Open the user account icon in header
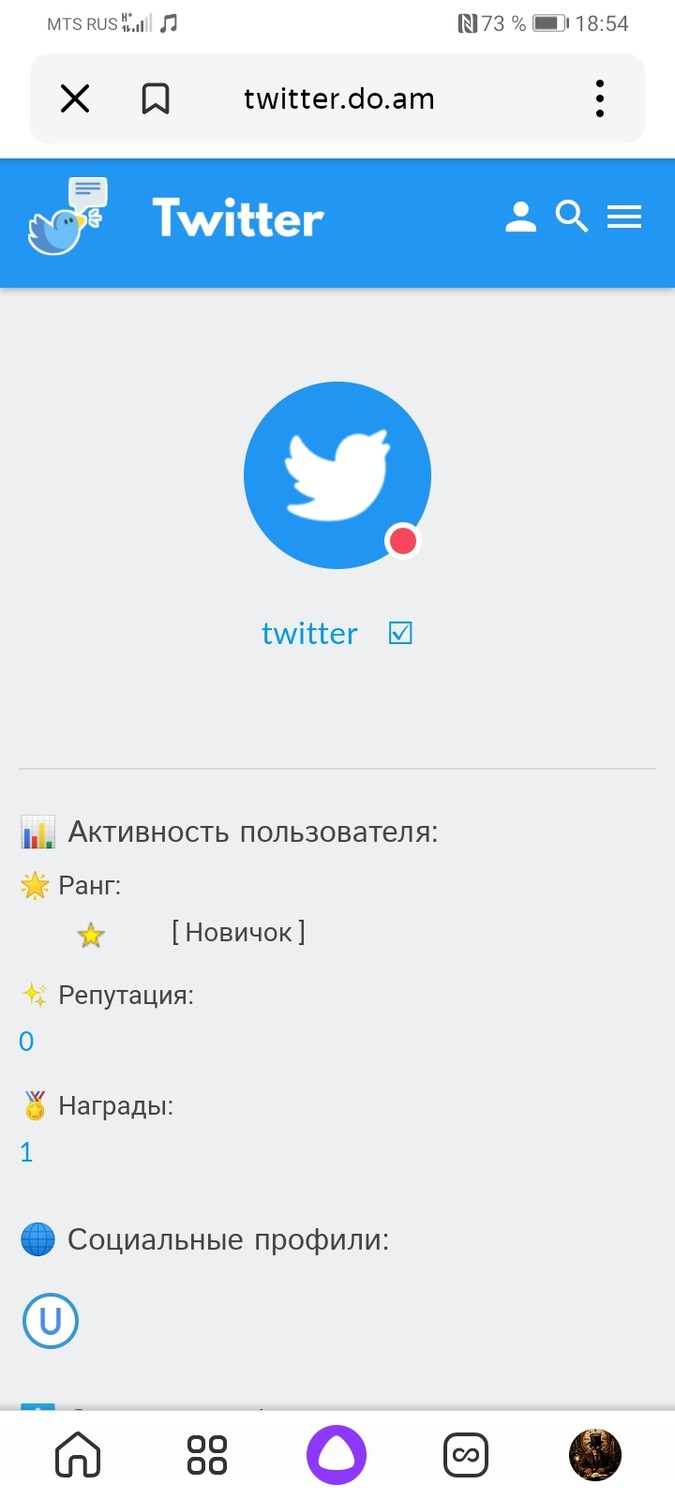The image size is (675, 1500). click(520, 217)
